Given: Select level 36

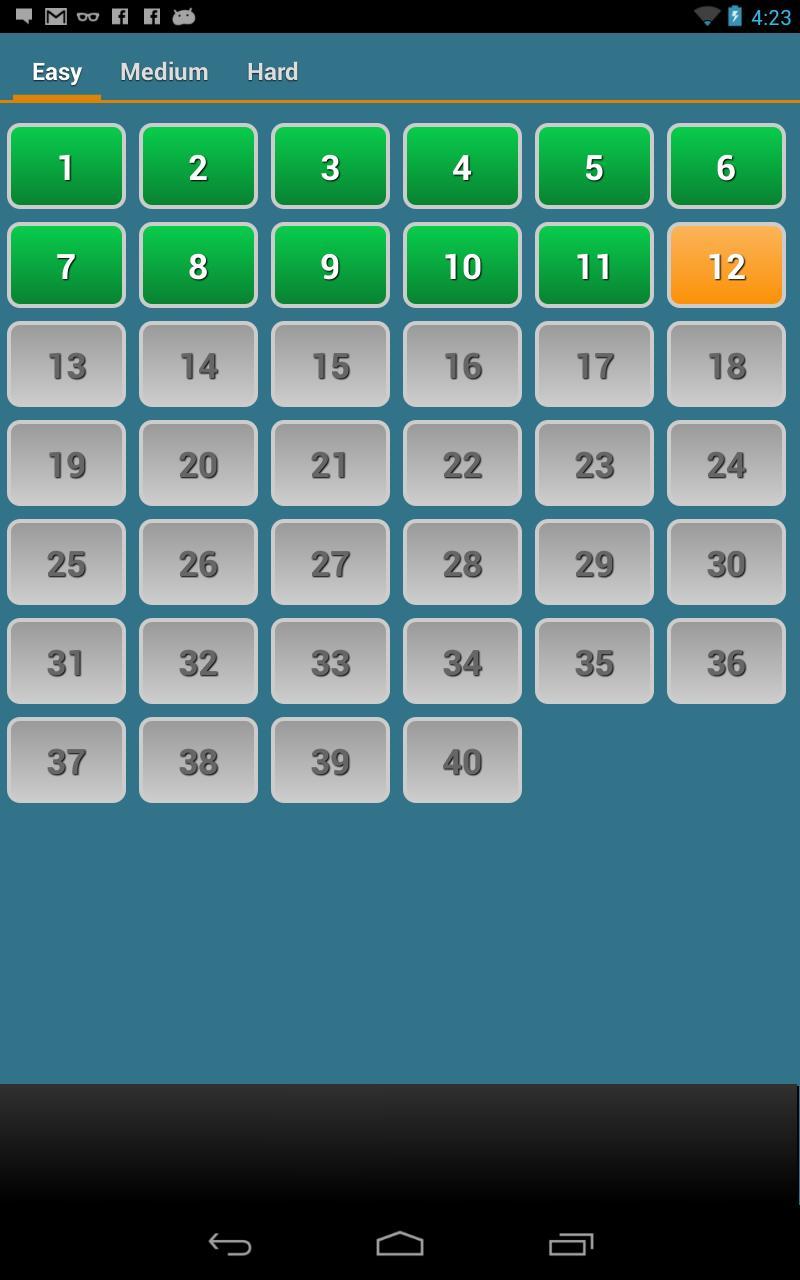Looking at the screenshot, I should 726,661.
